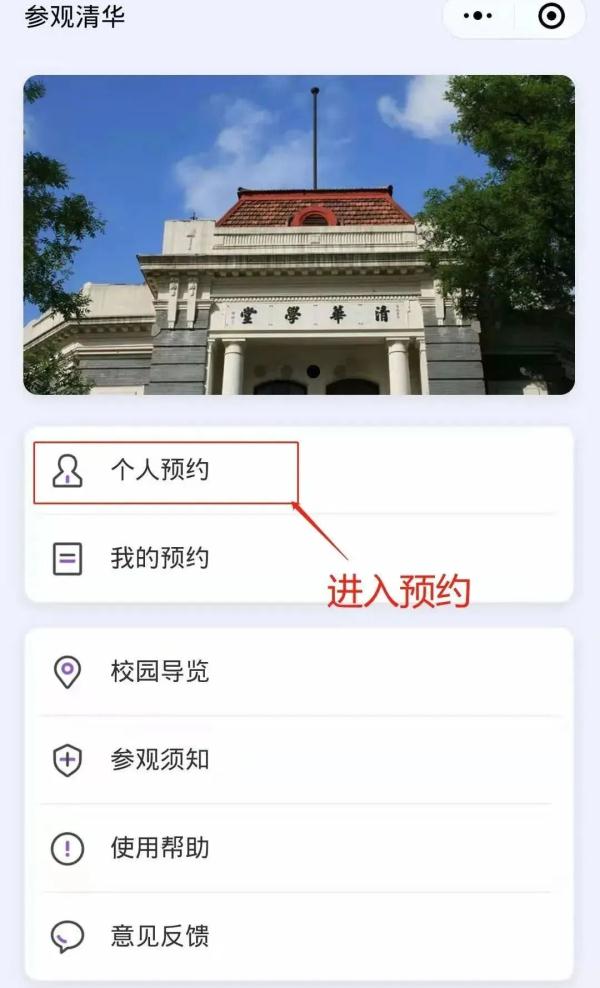The height and width of the screenshot is (988, 600).
Task: Go to 意见反馈 feedback
Action: (x=160, y=936)
